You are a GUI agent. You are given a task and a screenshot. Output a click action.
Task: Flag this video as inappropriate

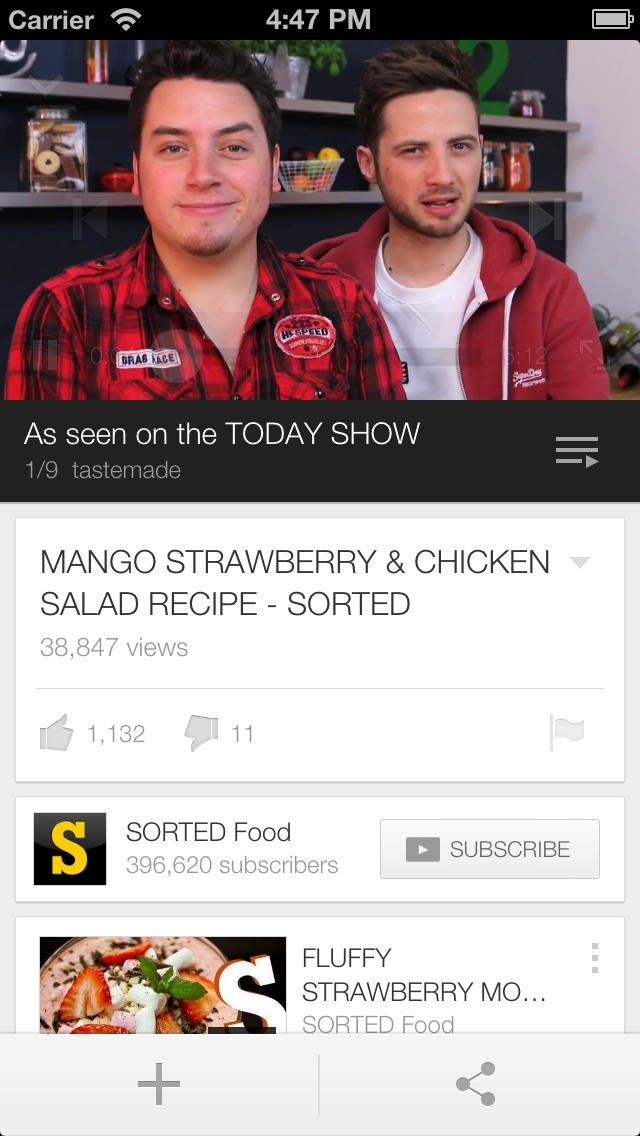point(567,733)
